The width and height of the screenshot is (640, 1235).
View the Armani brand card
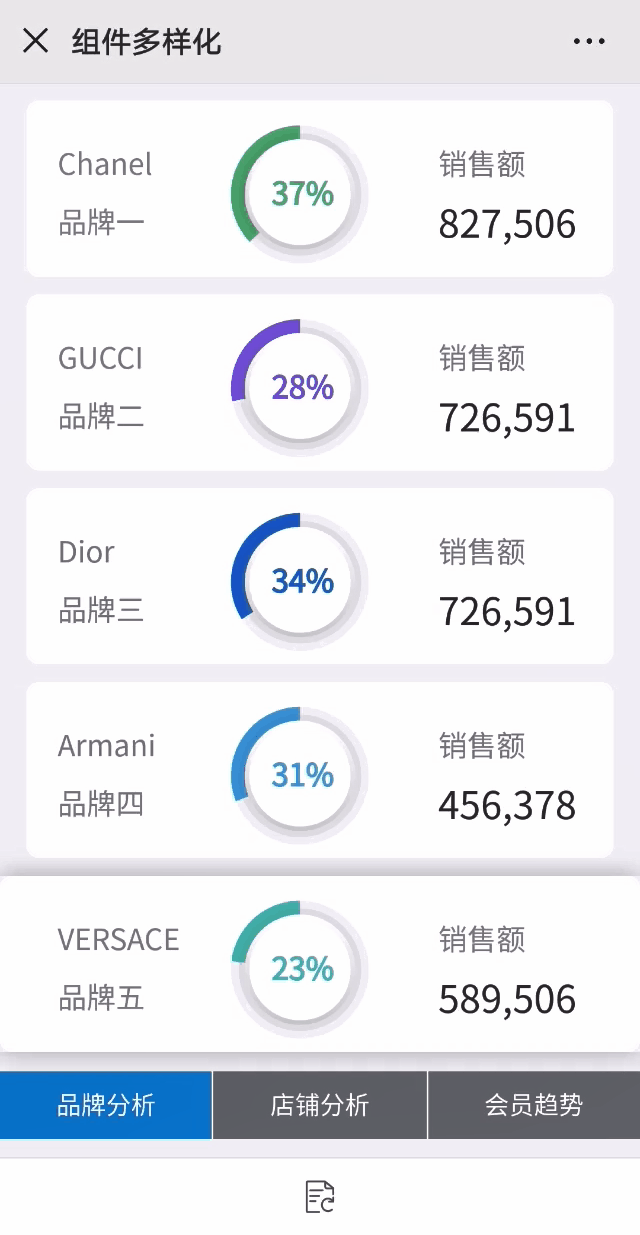pyautogui.click(x=319, y=770)
